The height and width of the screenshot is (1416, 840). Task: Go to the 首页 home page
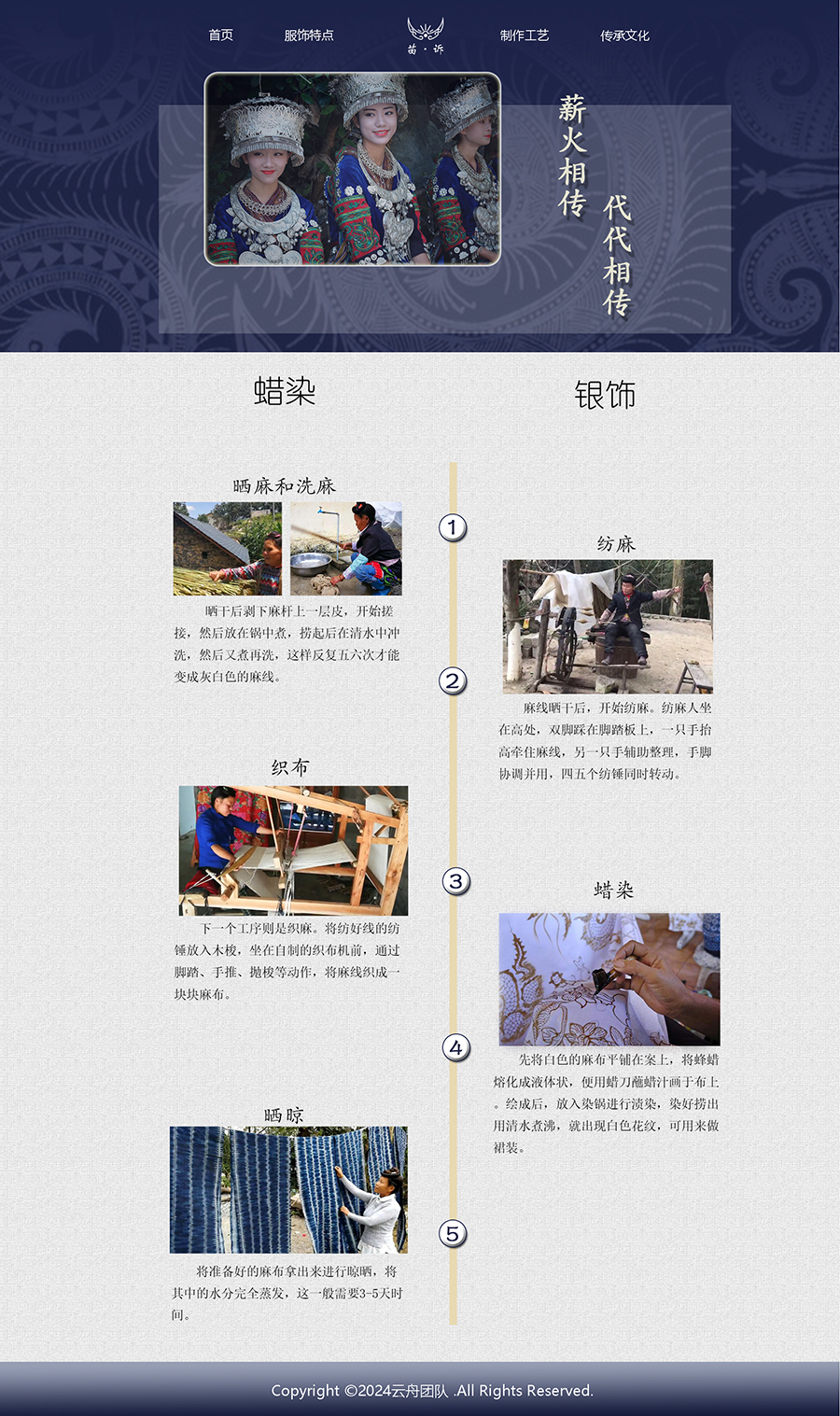(x=221, y=35)
